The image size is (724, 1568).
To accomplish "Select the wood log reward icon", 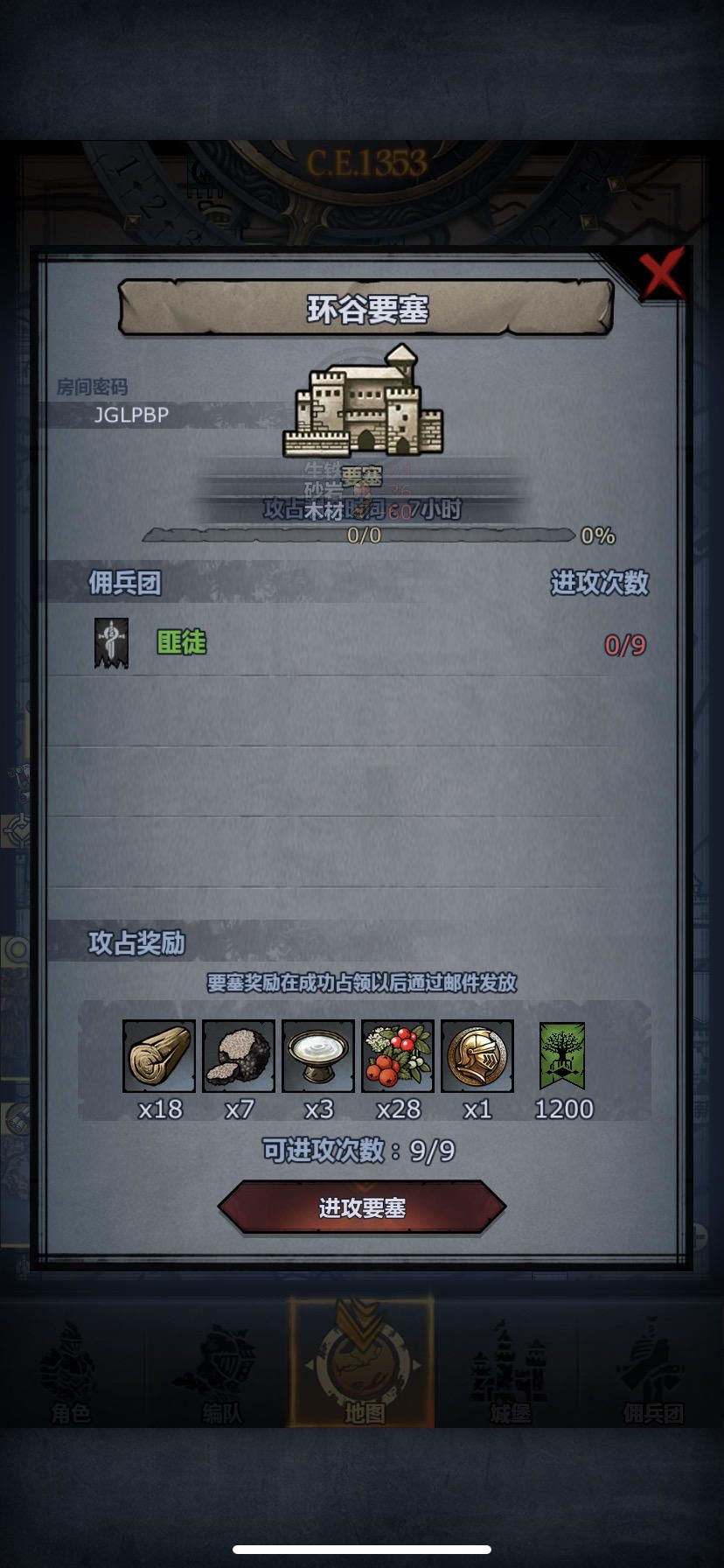I will 158,1056.
